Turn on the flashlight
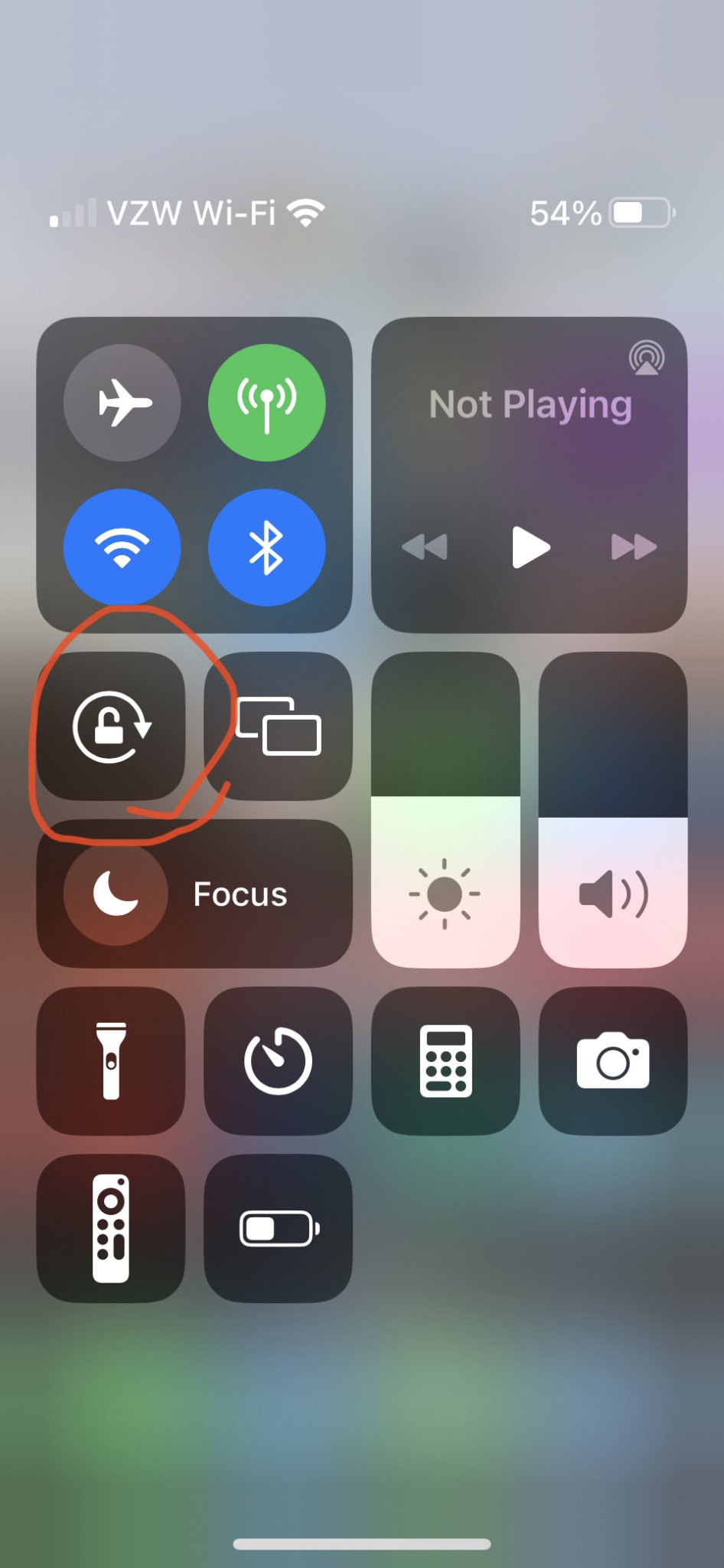 112,1061
